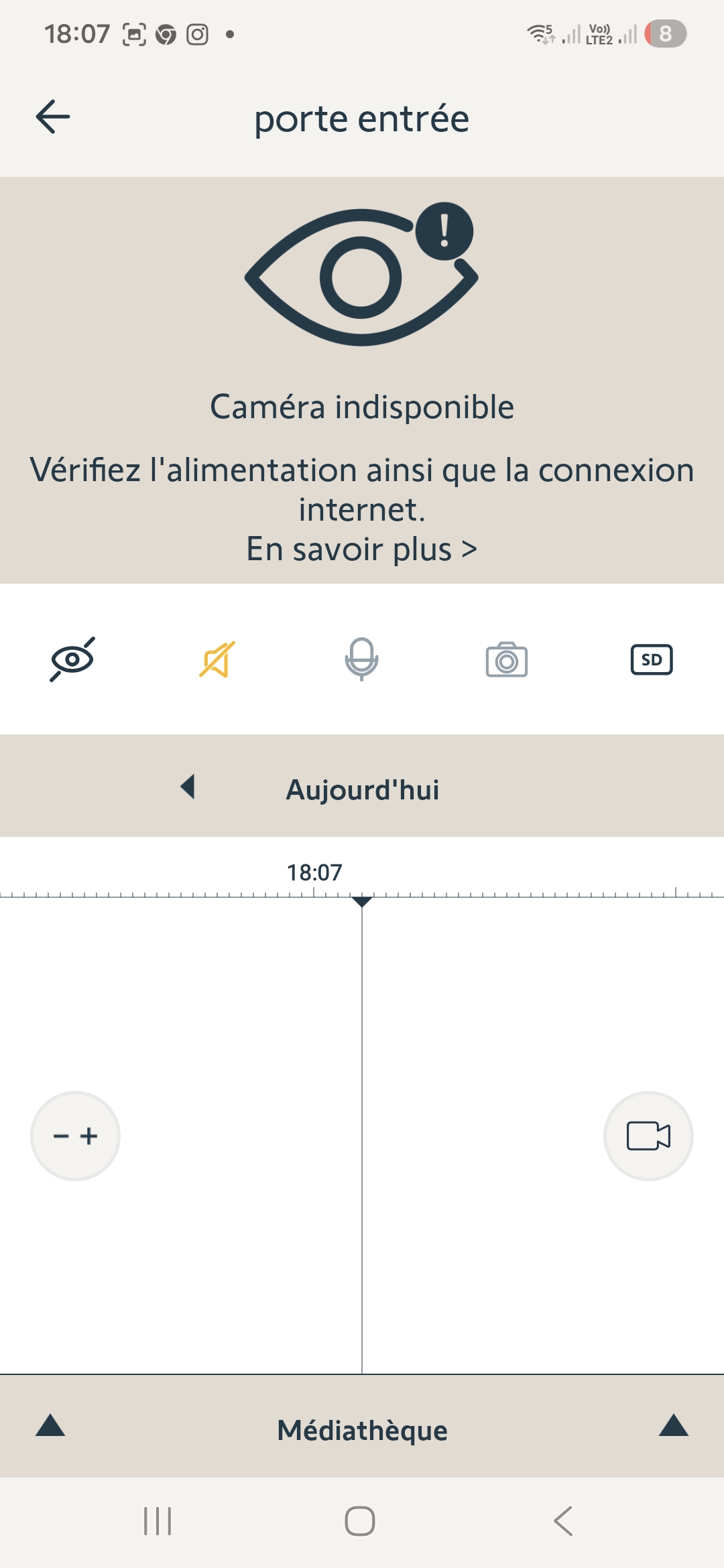Go to previous day from Aujourd'hui
The image size is (724, 1568).
coord(188,787)
